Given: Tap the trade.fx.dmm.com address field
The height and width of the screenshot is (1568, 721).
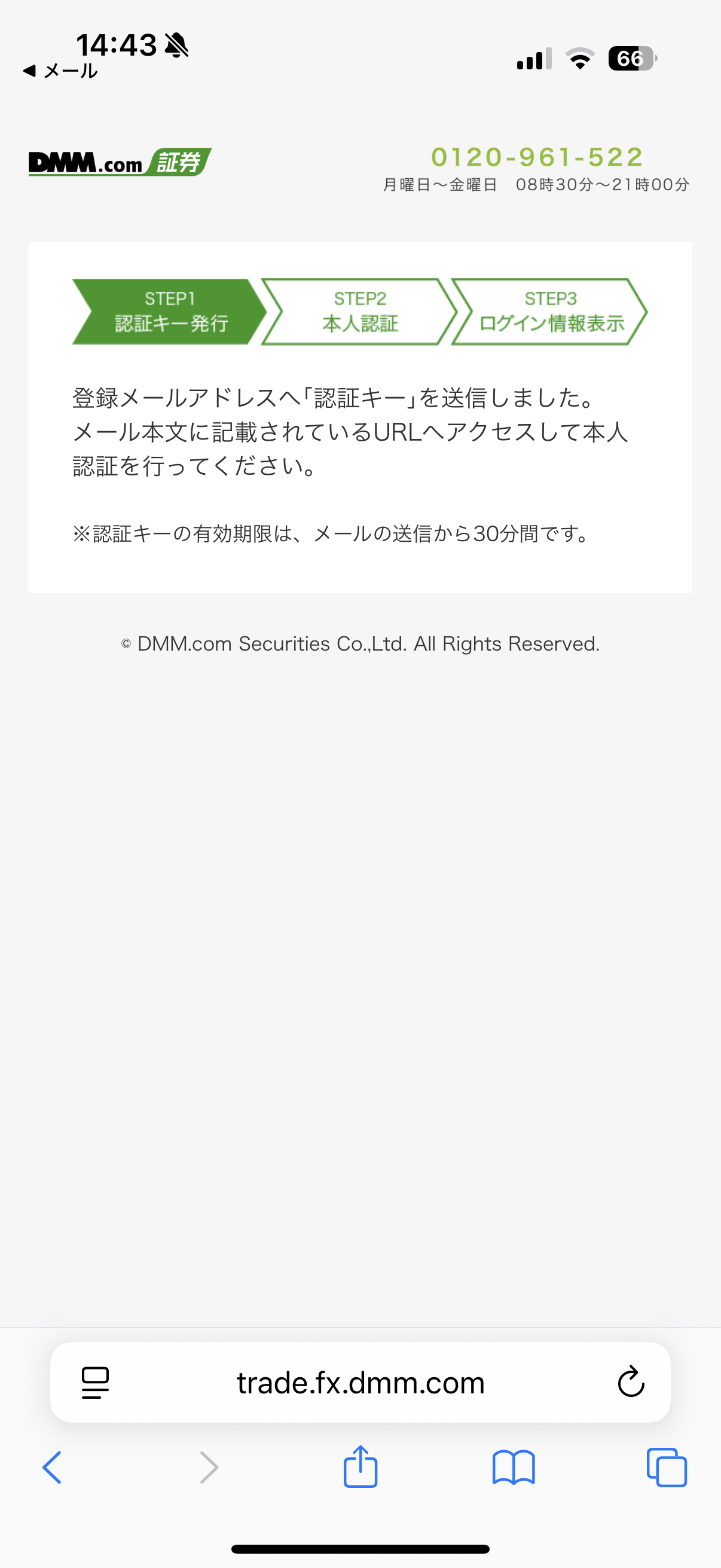Looking at the screenshot, I should 360,1383.
